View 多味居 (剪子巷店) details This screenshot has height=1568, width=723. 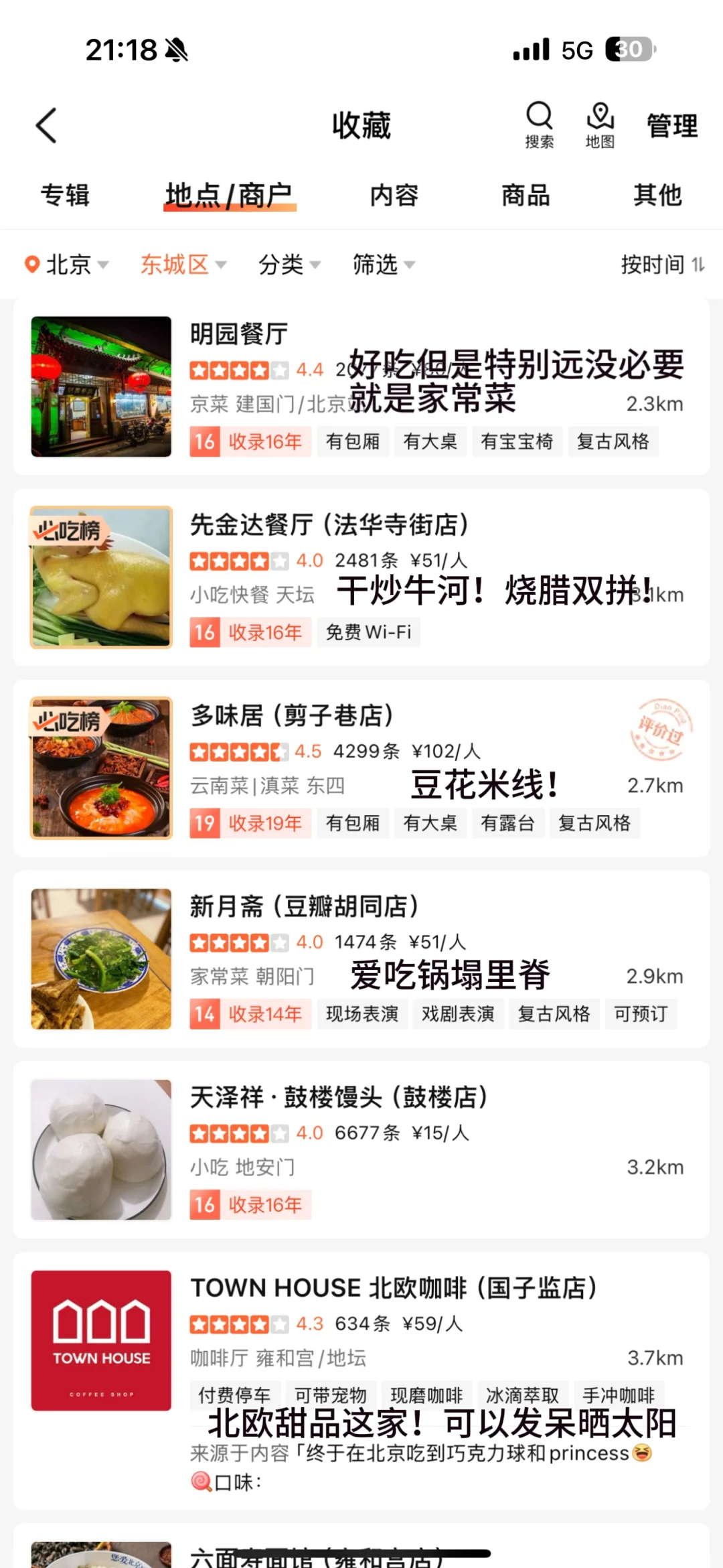(292, 715)
